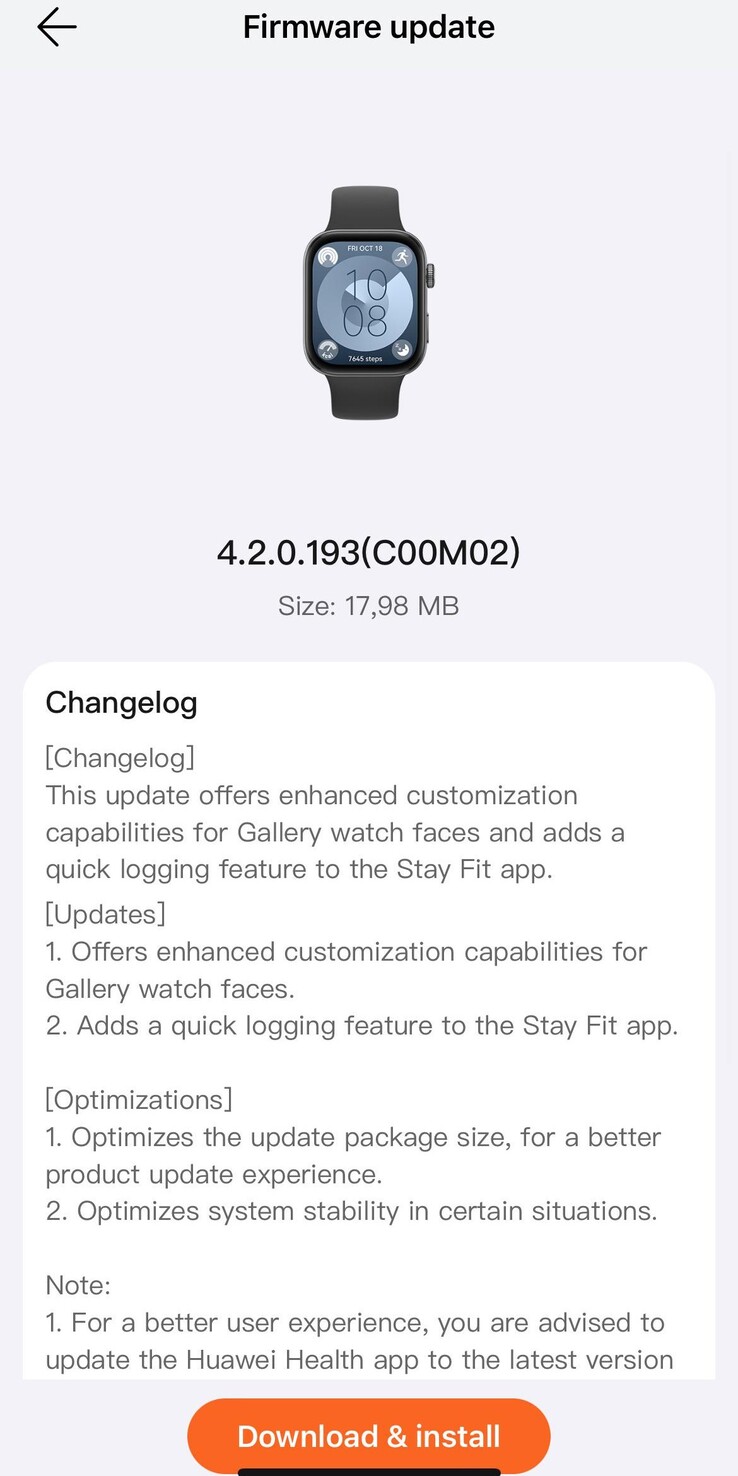The image size is (738, 1476).
Task: Tap Download & install button
Action: coord(368,1436)
